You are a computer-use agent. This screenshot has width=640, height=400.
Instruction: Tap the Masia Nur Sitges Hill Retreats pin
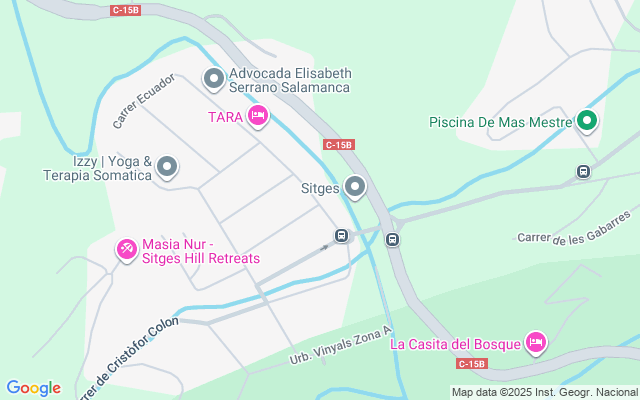[127, 248]
